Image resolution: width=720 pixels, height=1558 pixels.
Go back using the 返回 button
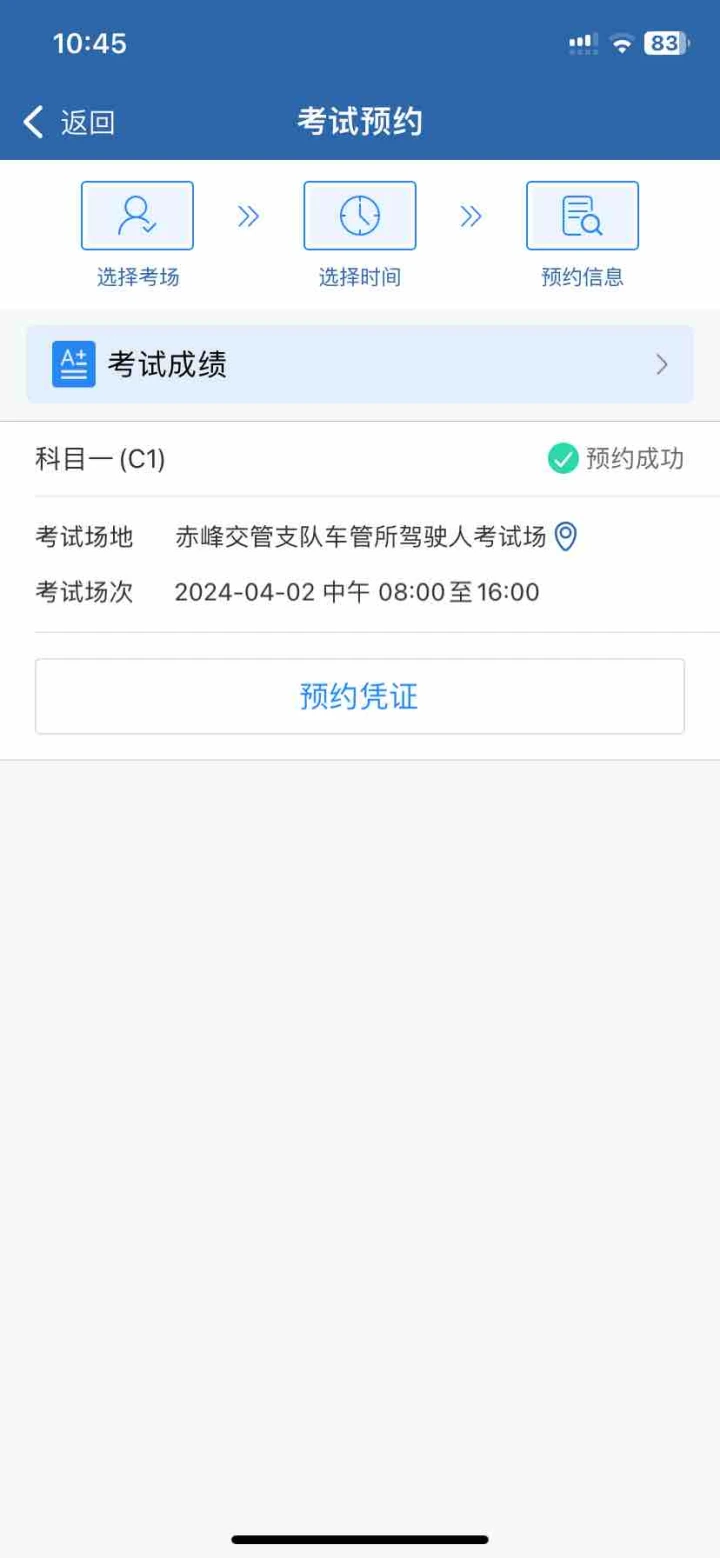(x=68, y=123)
